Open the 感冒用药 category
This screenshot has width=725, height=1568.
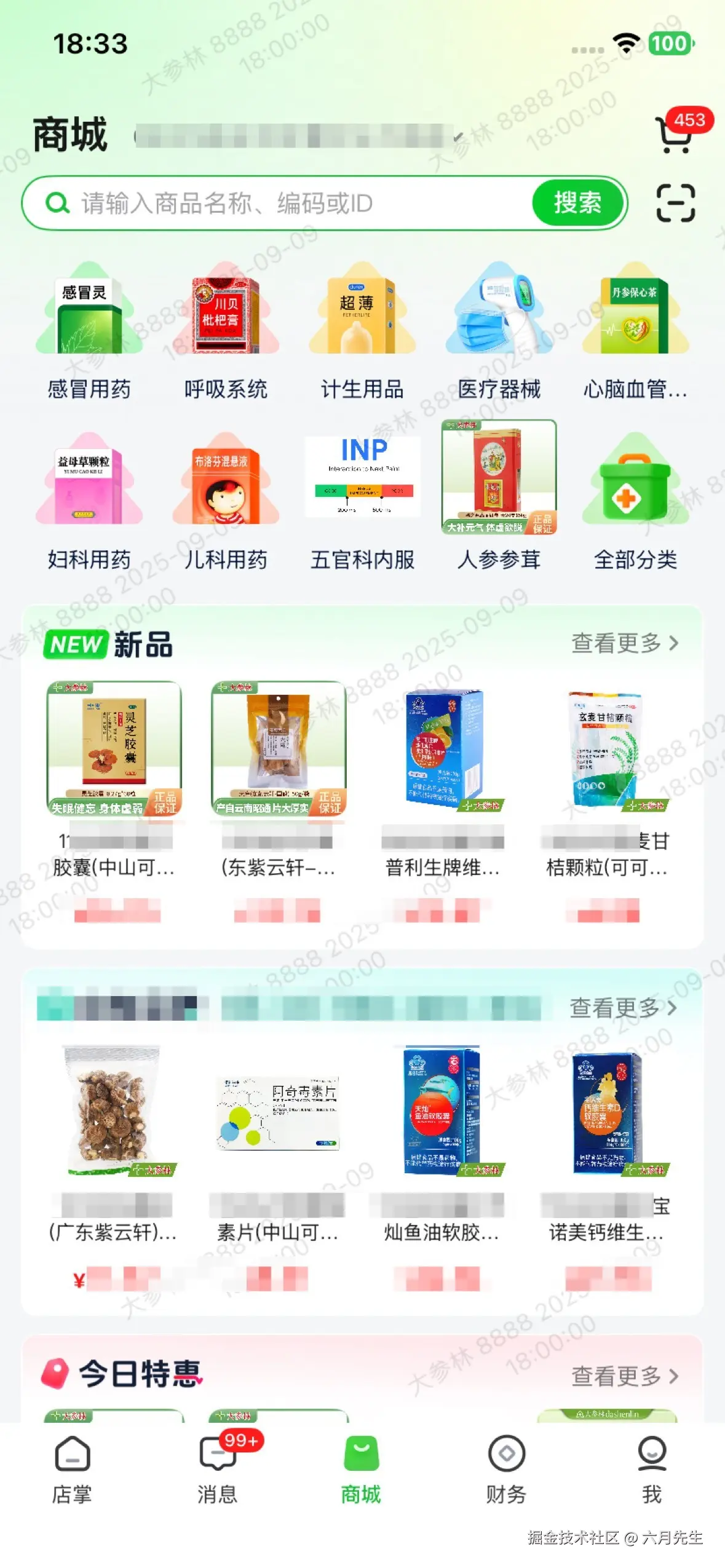click(x=89, y=332)
